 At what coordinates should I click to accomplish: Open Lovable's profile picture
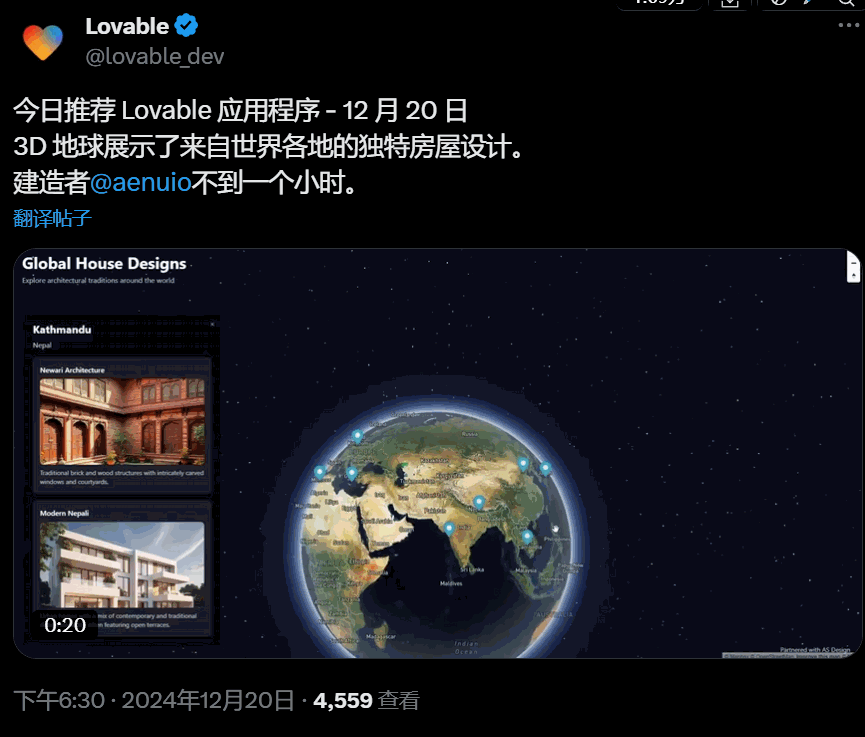[43, 41]
